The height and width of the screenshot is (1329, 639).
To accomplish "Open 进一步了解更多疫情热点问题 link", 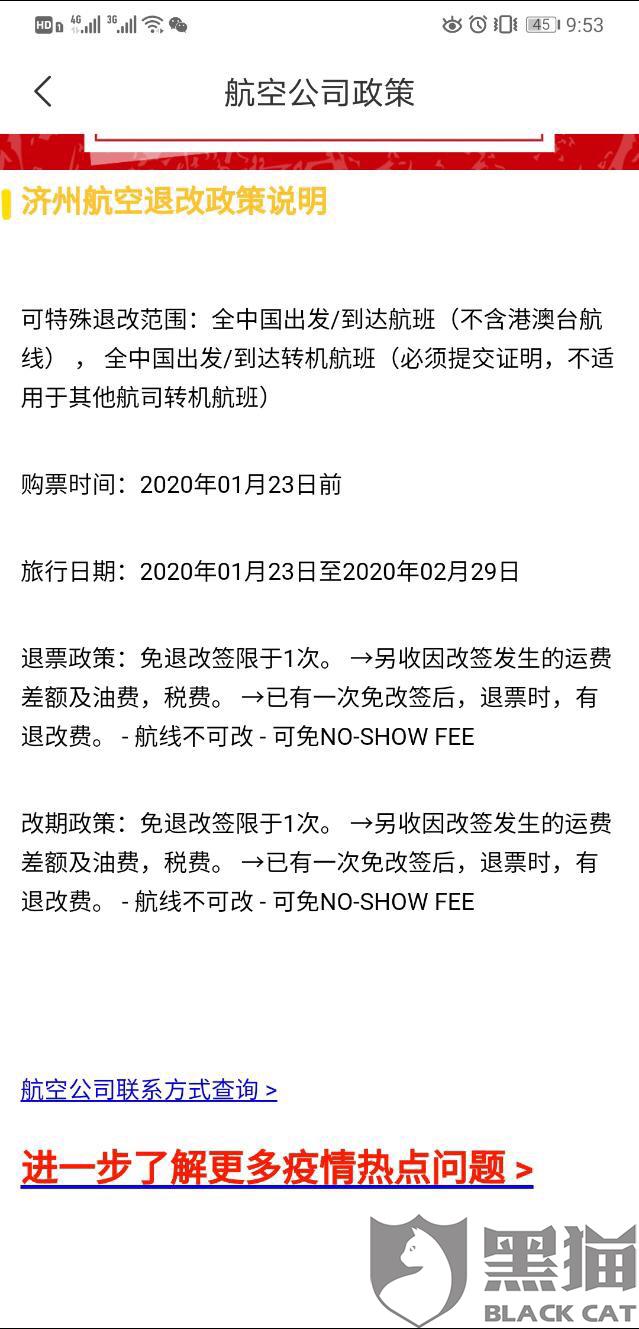I will (x=277, y=1168).
